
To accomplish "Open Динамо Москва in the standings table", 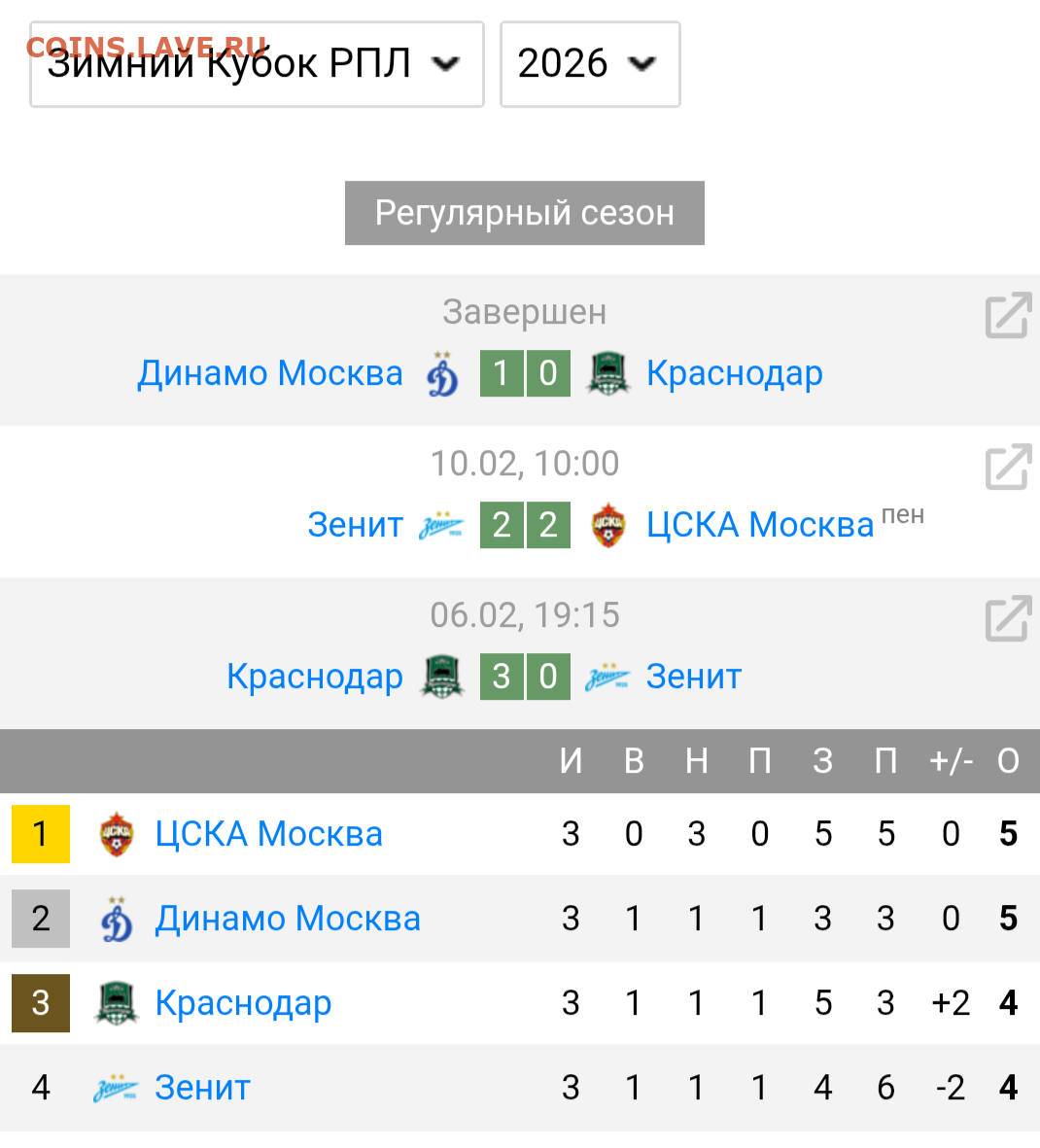I will pos(287,919).
